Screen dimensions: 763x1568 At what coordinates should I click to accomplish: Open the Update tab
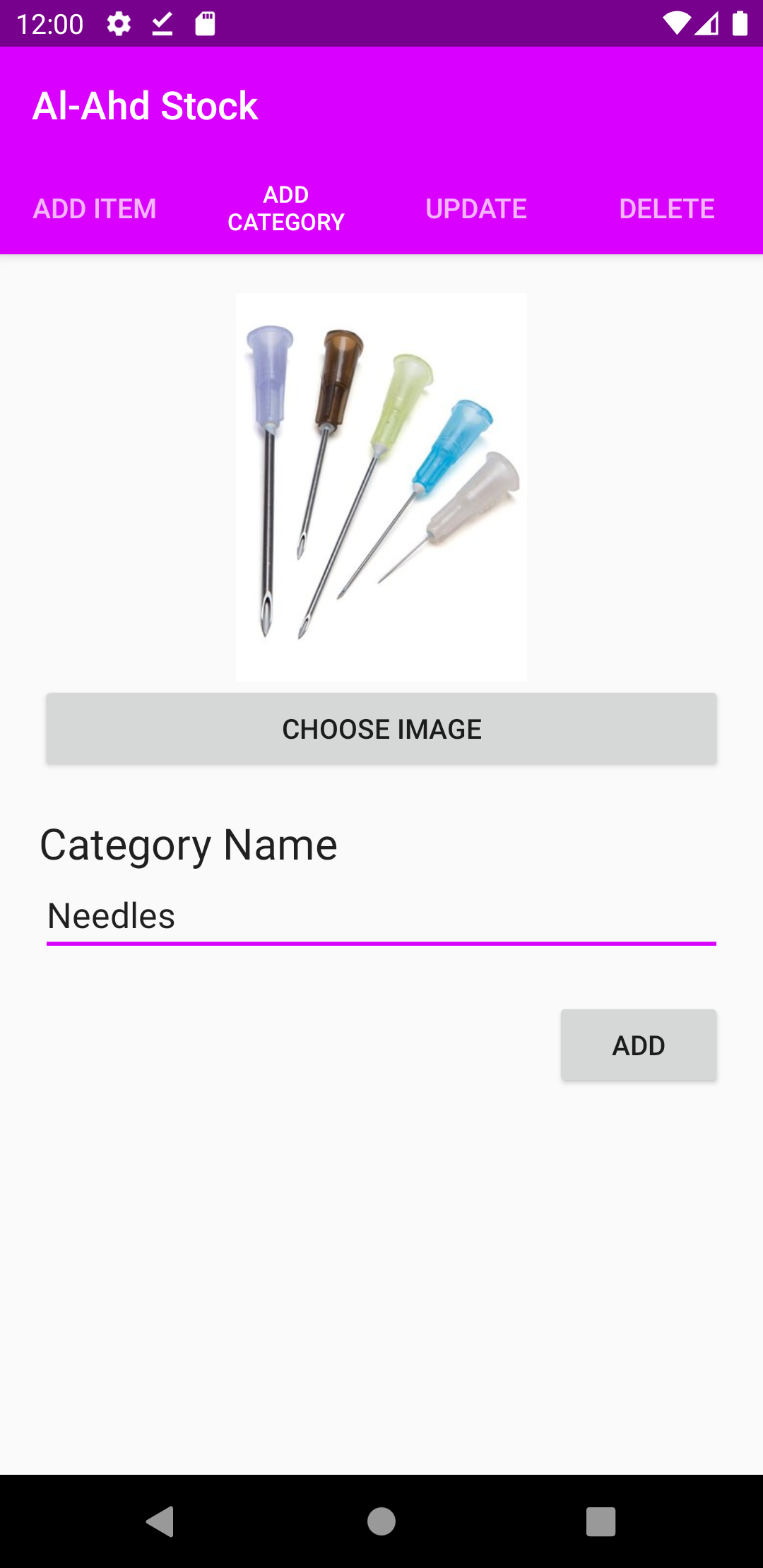tap(476, 209)
